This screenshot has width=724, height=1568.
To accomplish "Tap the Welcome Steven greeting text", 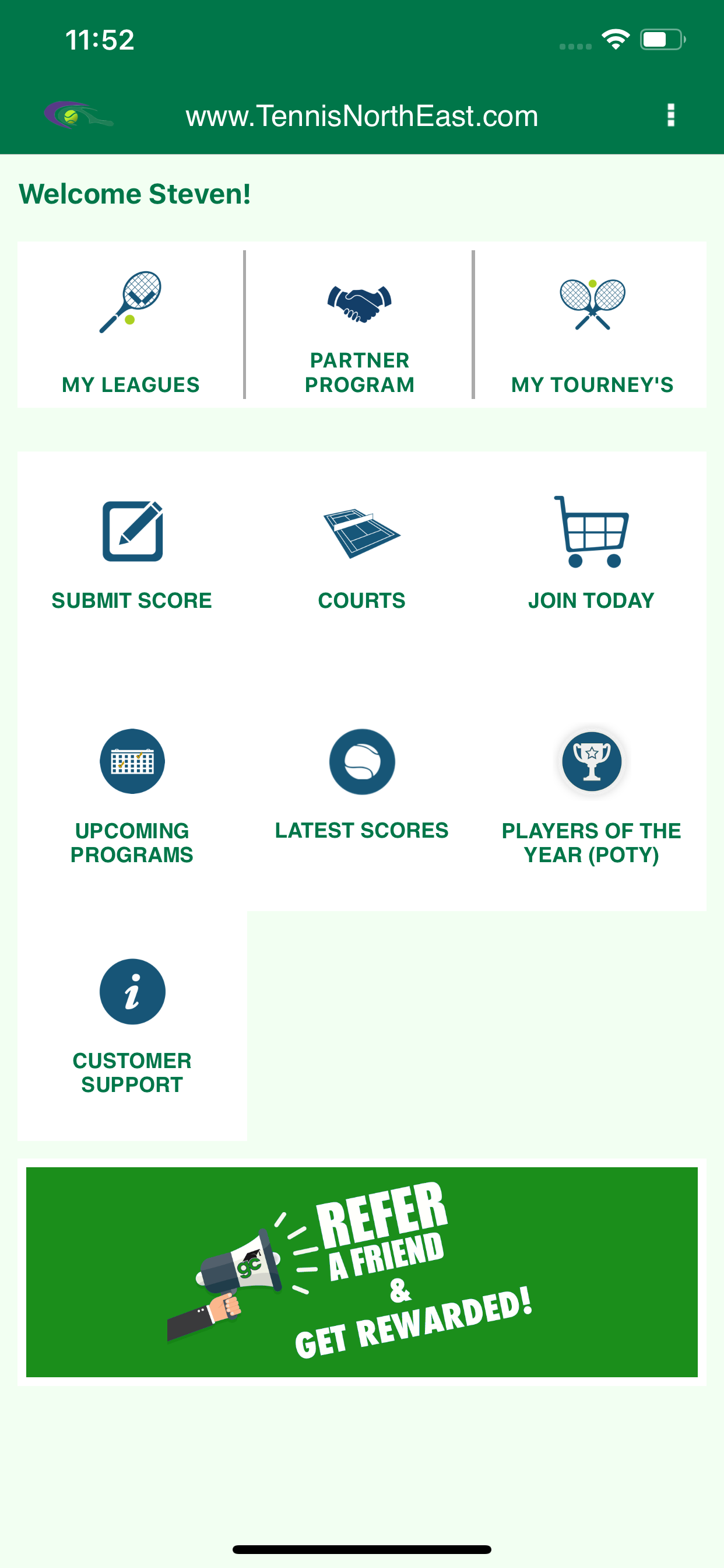I will (135, 194).
